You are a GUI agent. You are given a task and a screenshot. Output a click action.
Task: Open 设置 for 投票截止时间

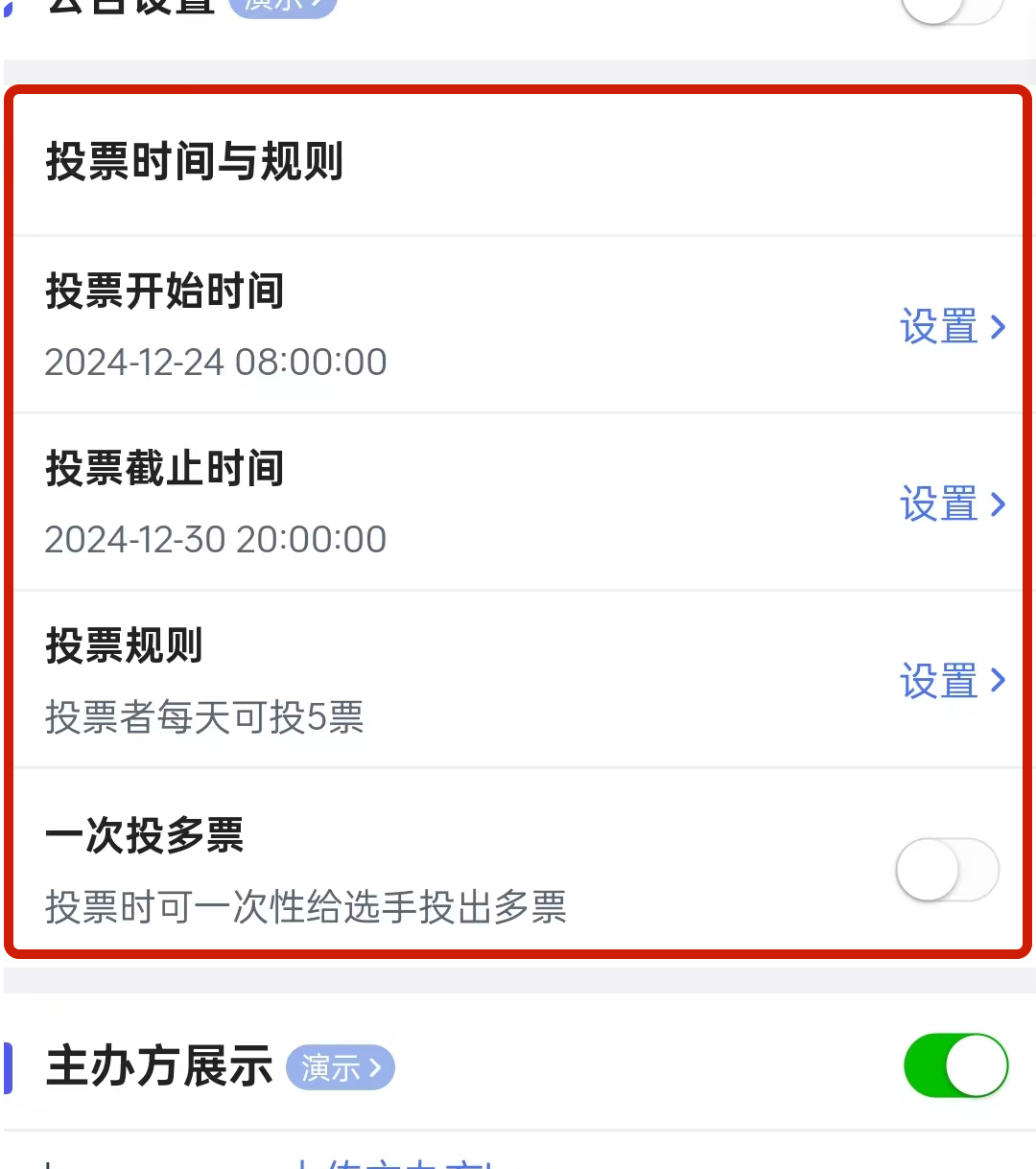click(952, 504)
